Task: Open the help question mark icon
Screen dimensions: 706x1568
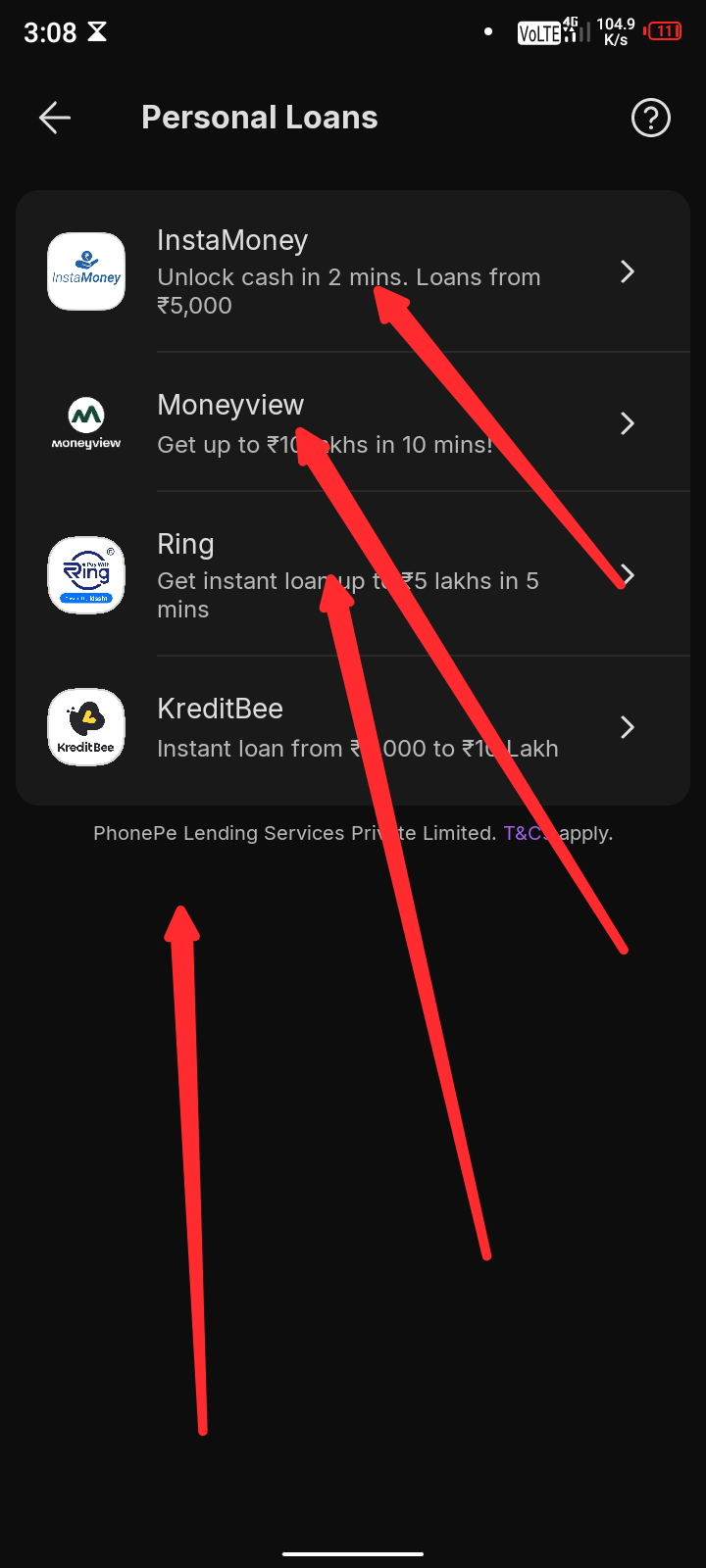Action: [x=650, y=118]
